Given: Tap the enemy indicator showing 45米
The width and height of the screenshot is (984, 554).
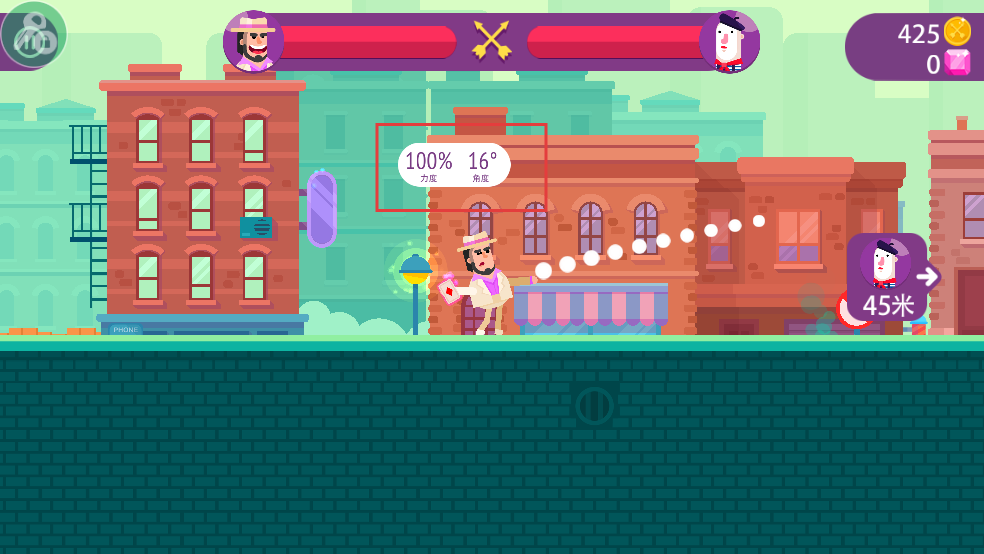Looking at the screenshot, I should [x=888, y=278].
